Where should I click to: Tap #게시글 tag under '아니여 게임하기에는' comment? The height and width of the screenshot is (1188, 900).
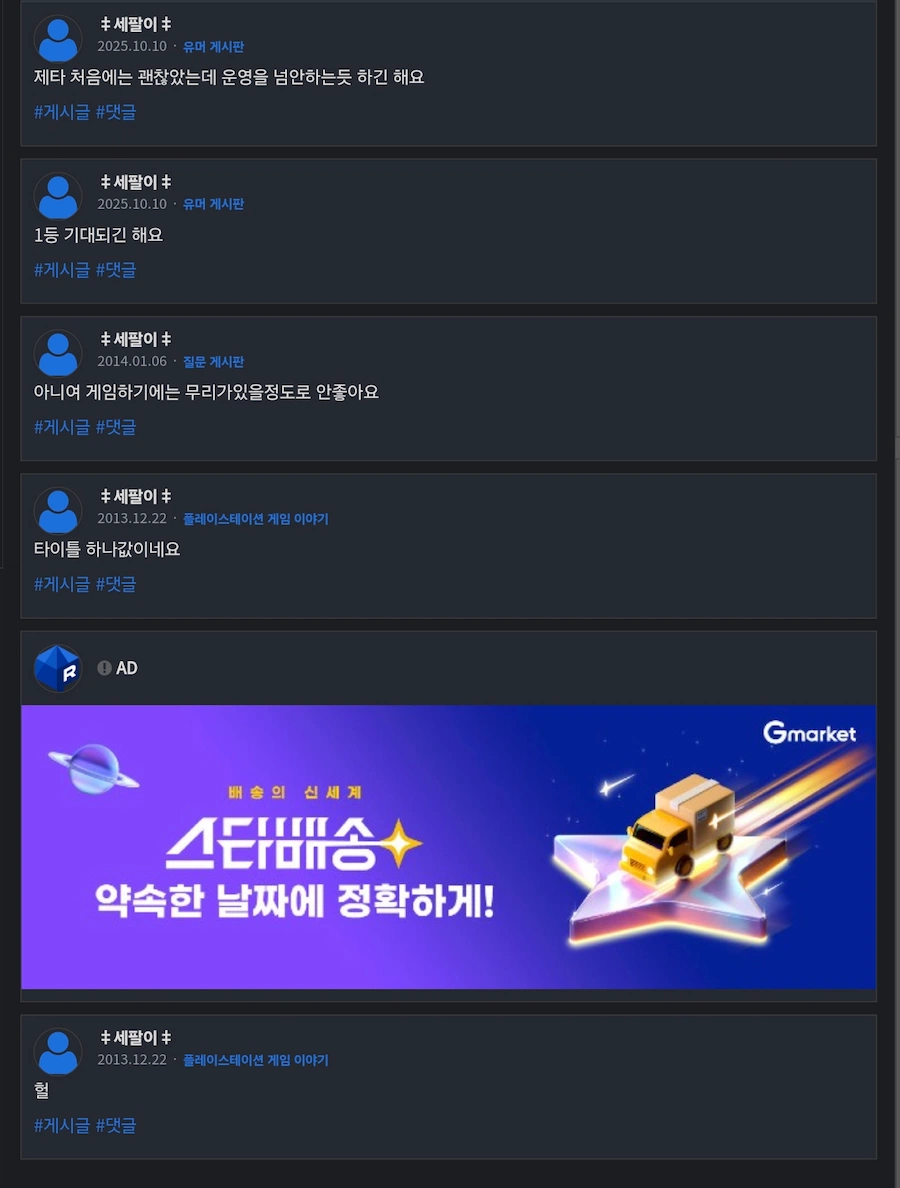tap(61, 427)
